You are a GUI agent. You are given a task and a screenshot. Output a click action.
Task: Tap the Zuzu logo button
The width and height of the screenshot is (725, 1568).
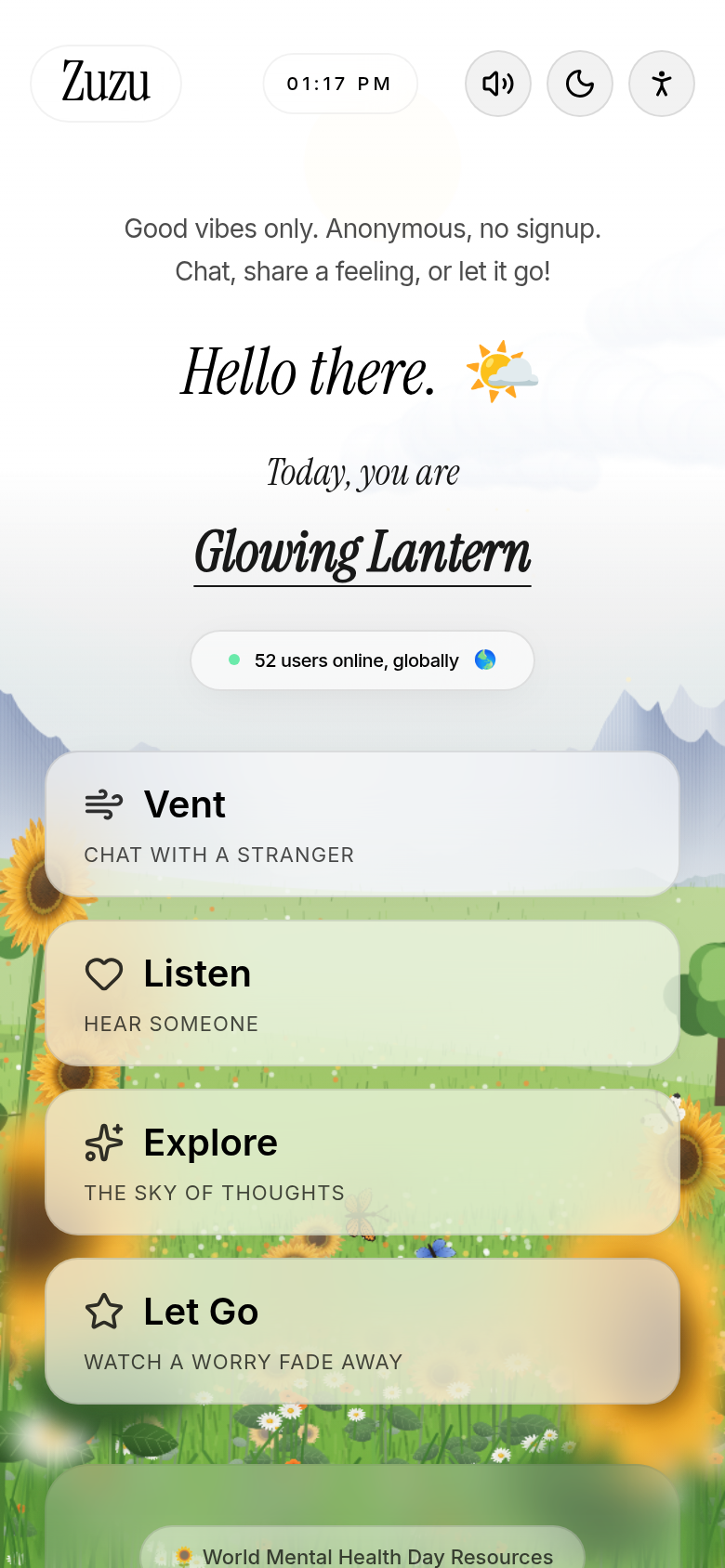pyautogui.click(x=106, y=84)
